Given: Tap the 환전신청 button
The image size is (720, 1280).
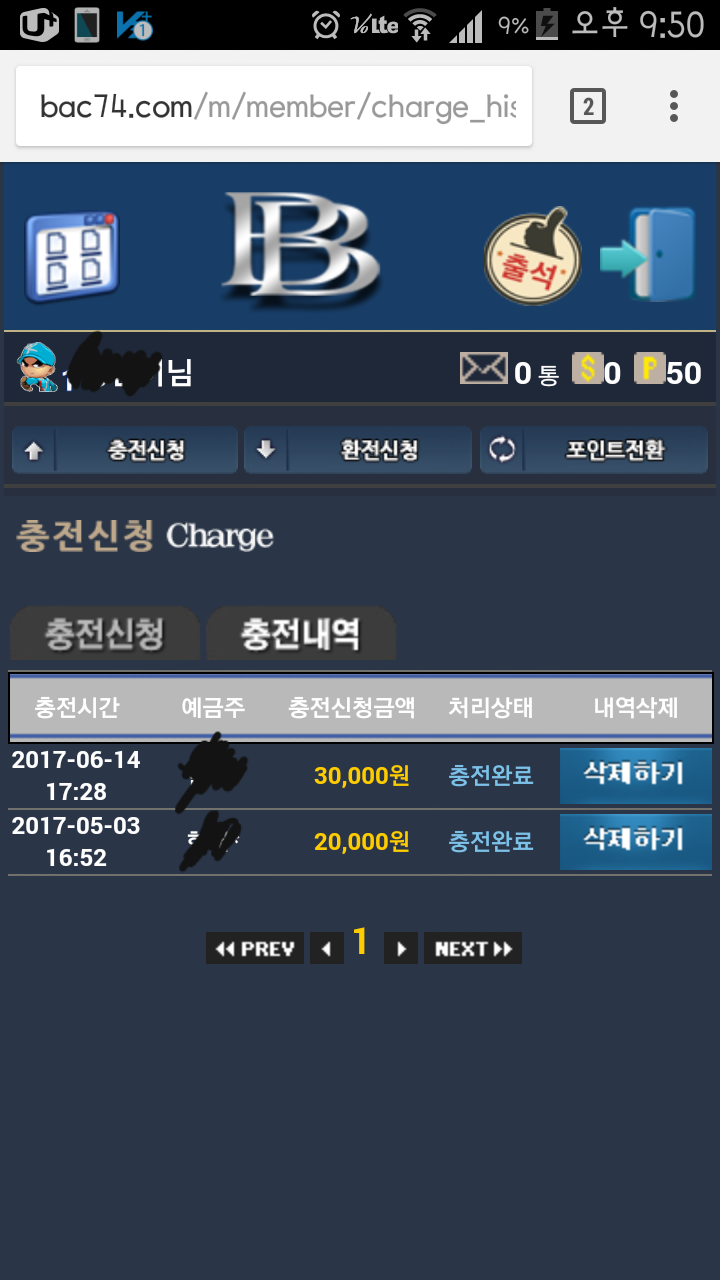Looking at the screenshot, I should click(x=358, y=450).
